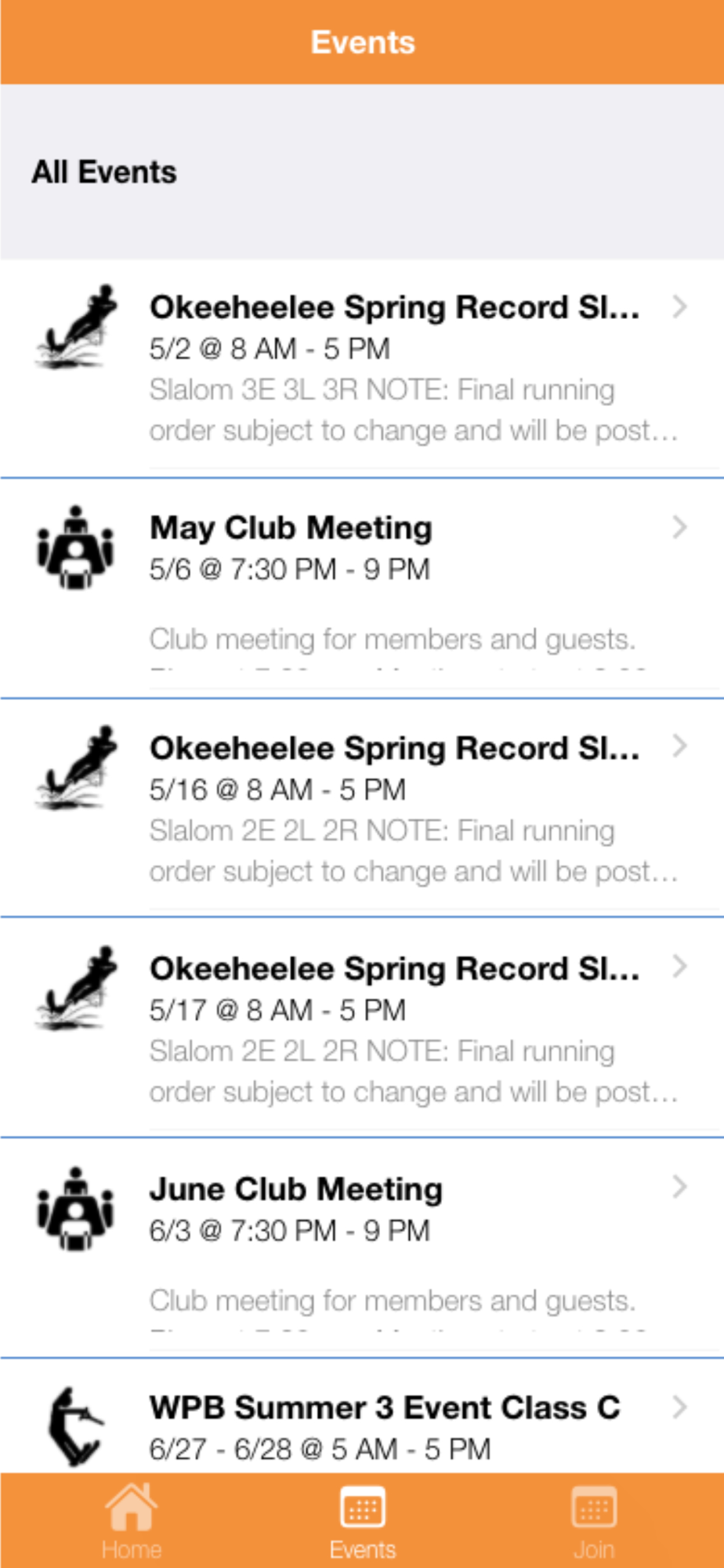The width and height of the screenshot is (724, 1568).
Task: Open the May Club Meeting event
Action: 362,588
